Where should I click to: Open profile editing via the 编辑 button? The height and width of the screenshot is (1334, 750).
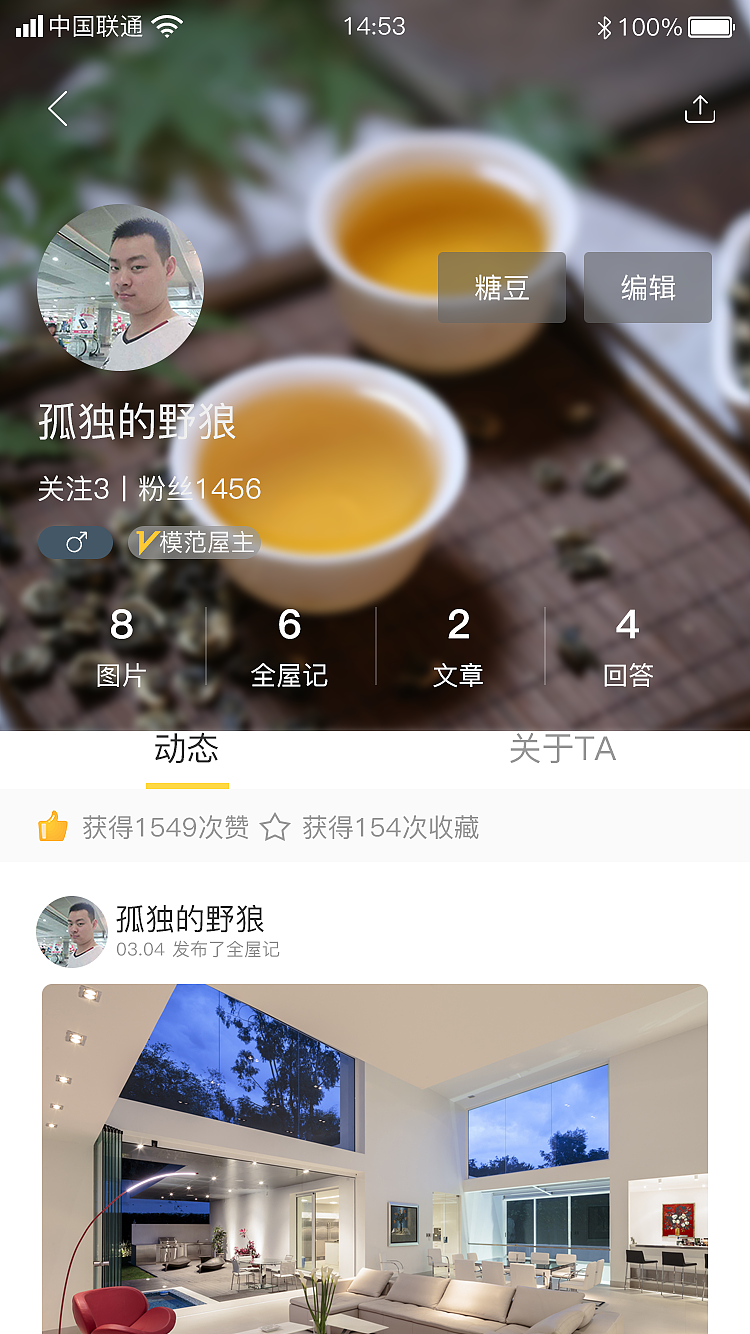[647, 287]
